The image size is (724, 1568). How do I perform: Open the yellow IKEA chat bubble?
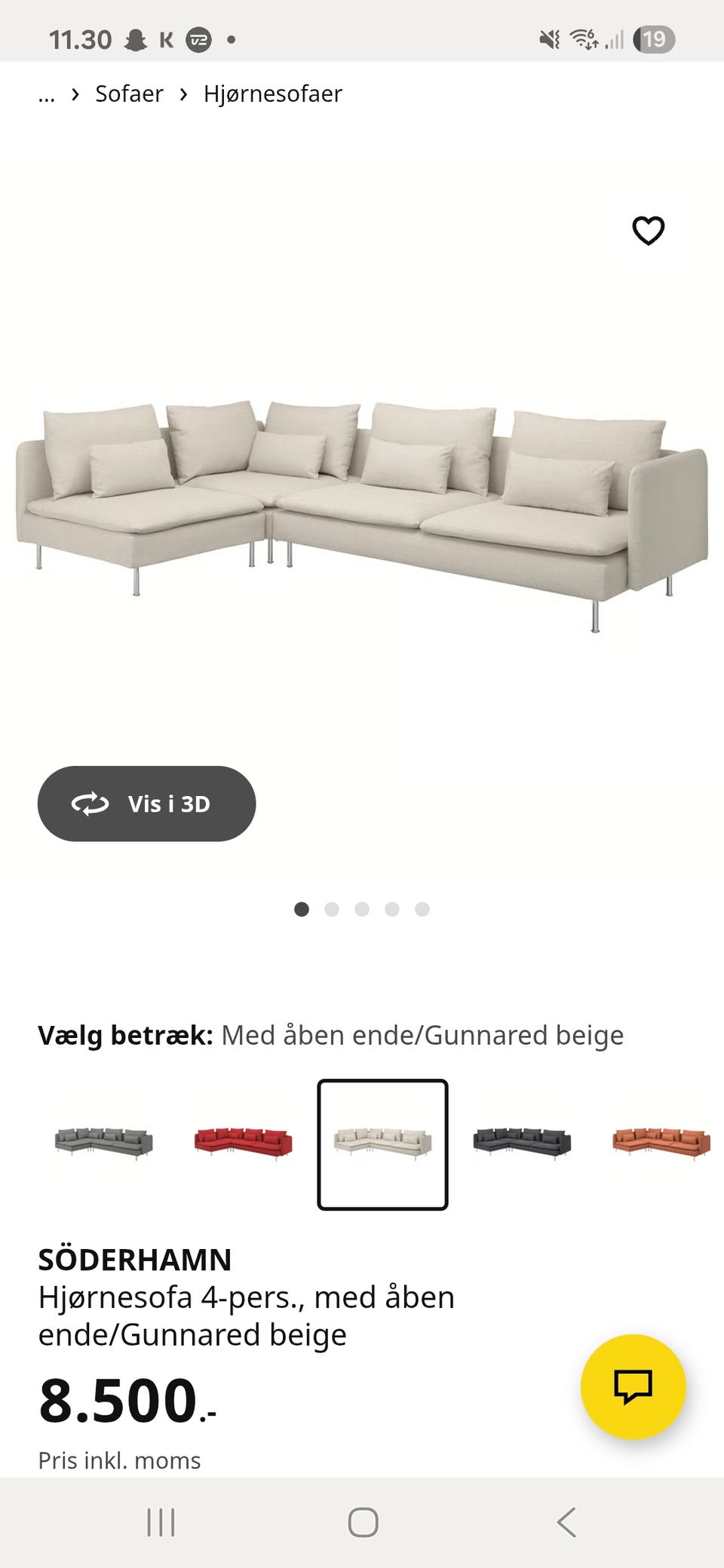pyautogui.click(x=633, y=1389)
